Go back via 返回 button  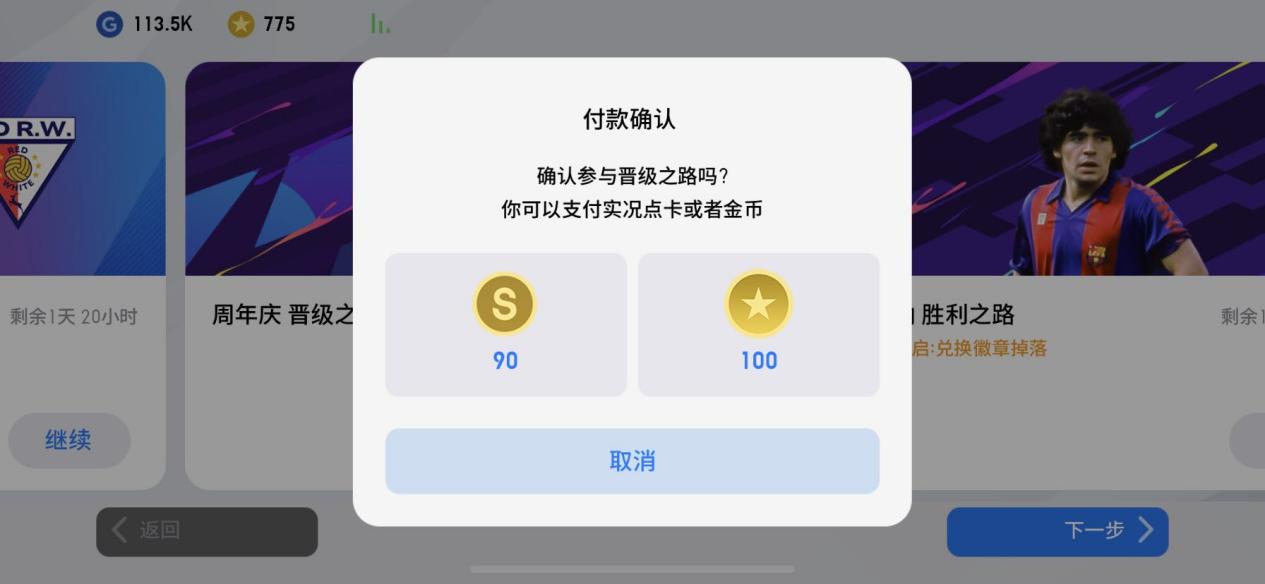click(x=206, y=531)
